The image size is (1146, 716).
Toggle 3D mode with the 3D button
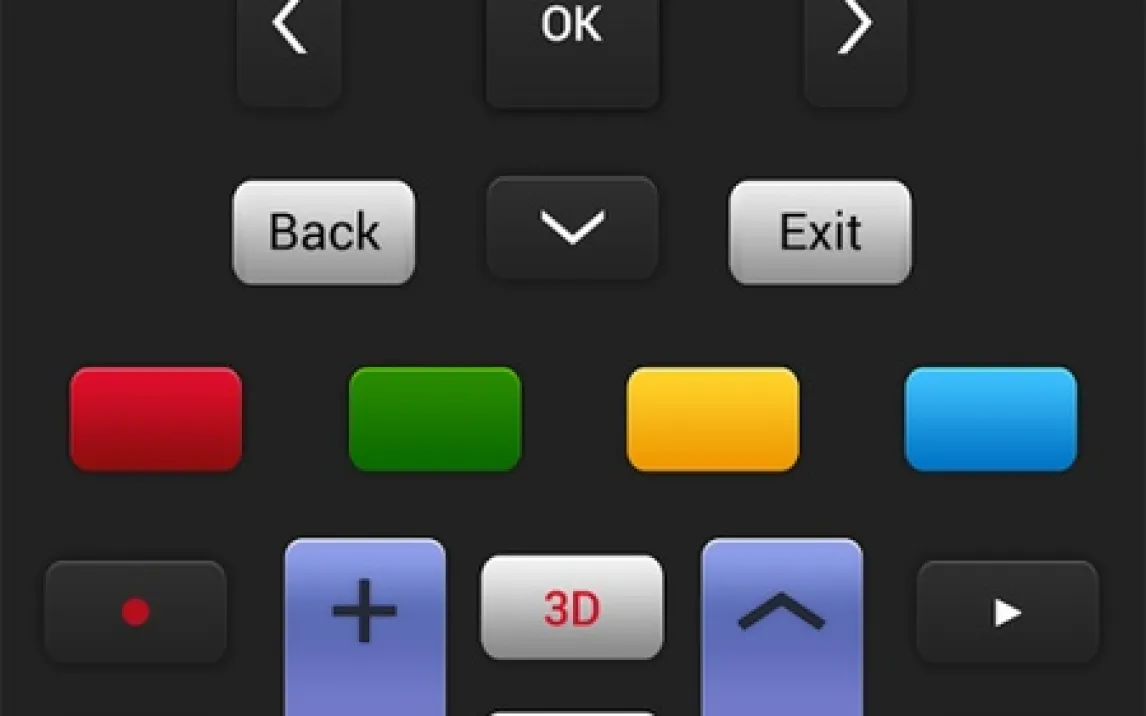point(572,608)
